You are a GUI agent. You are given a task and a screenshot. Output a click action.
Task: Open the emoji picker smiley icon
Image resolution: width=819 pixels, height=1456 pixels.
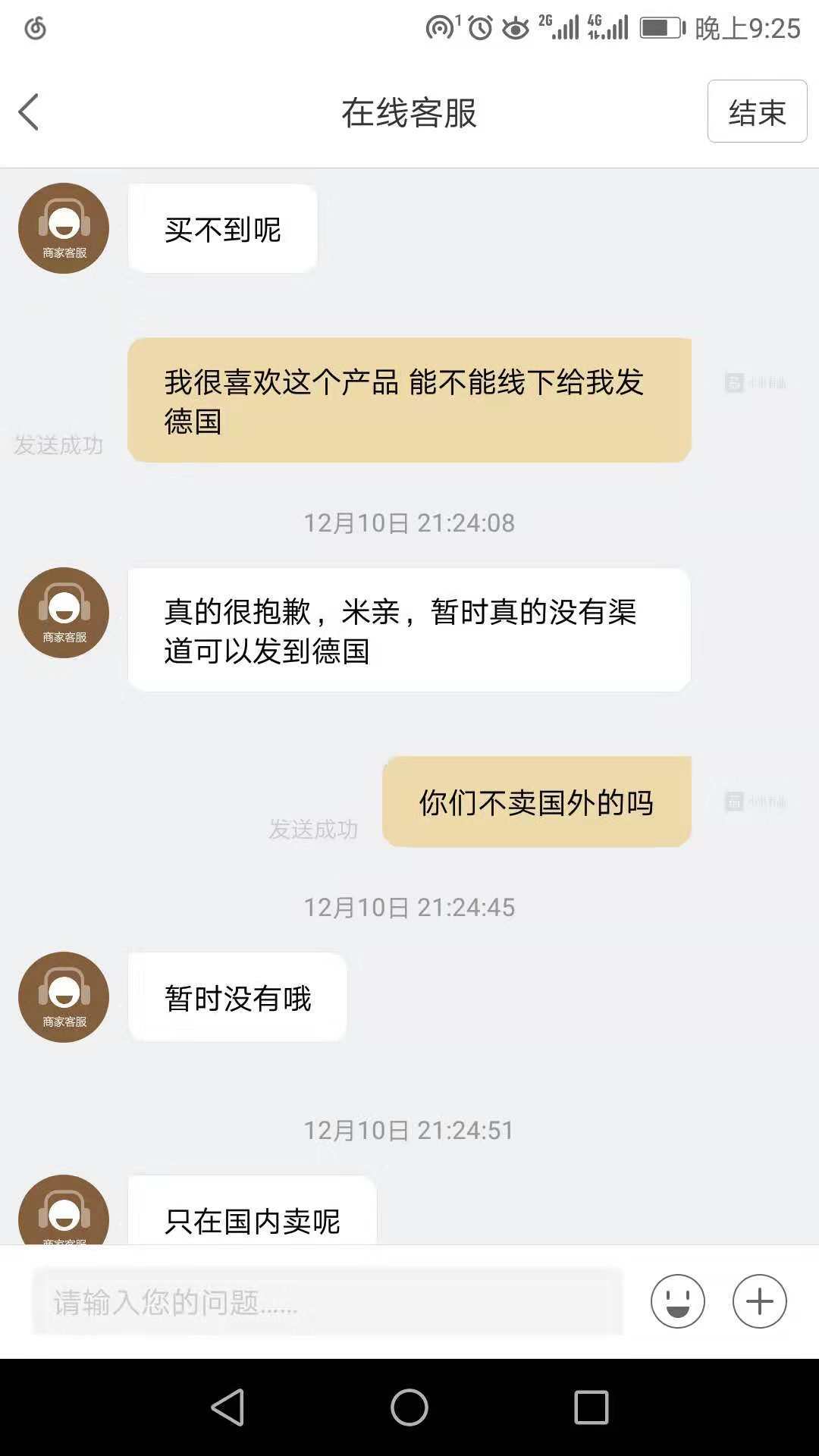pyautogui.click(x=677, y=1301)
